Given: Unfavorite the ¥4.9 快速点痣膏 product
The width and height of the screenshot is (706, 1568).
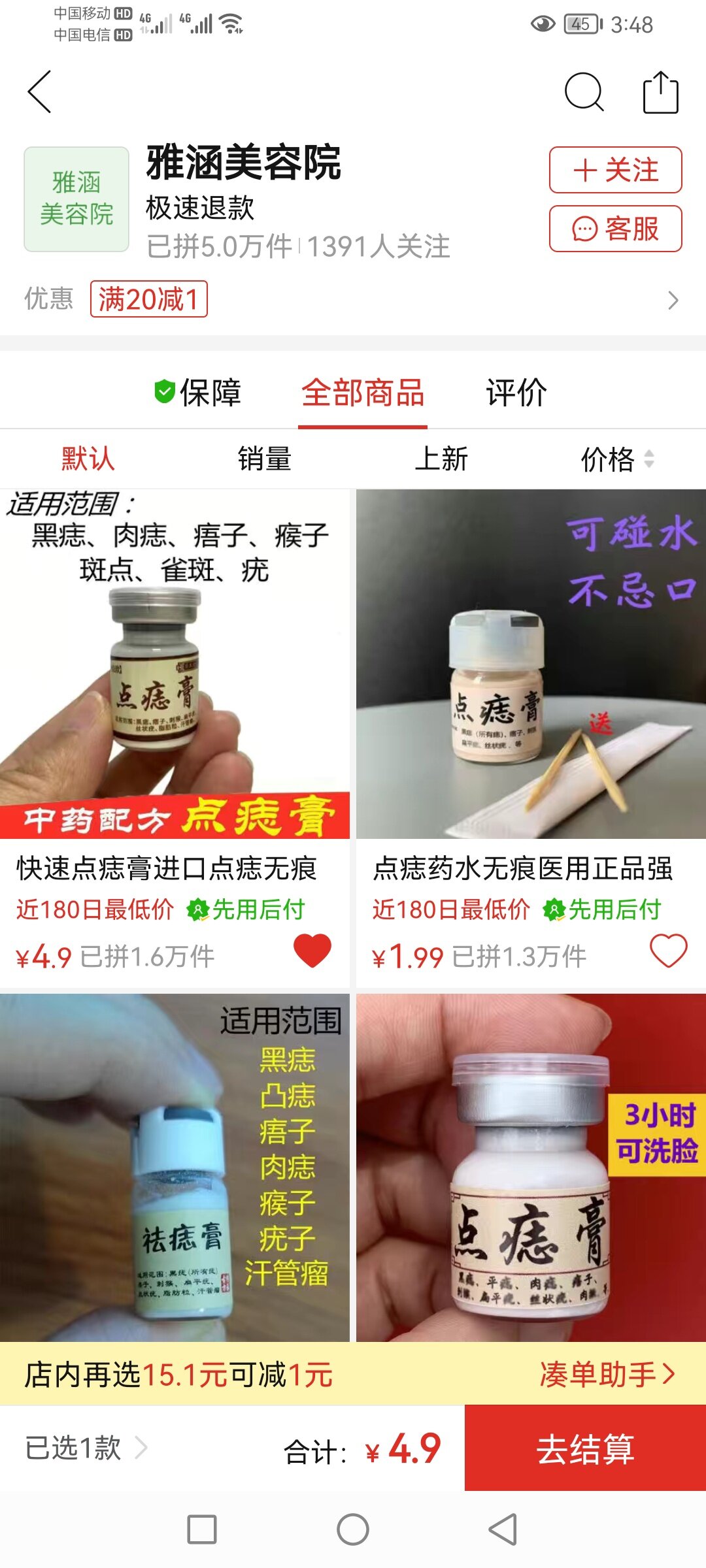Looking at the screenshot, I should pos(312,950).
